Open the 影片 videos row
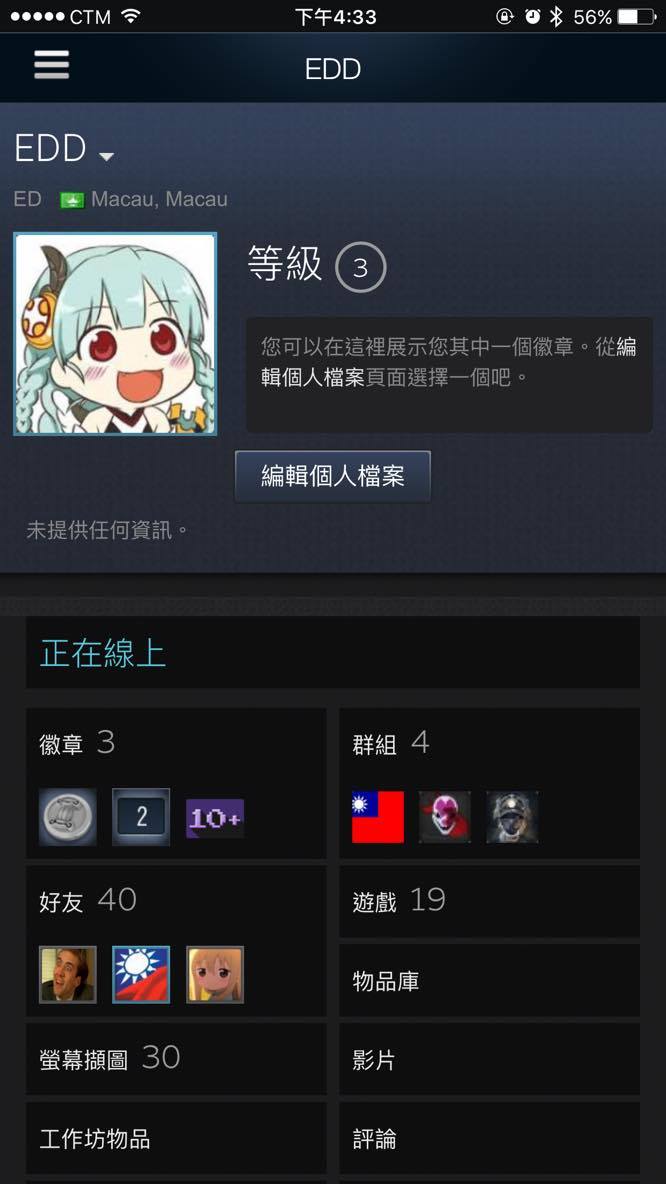This screenshot has width=666, height=1184. (x=489, y=1059)
